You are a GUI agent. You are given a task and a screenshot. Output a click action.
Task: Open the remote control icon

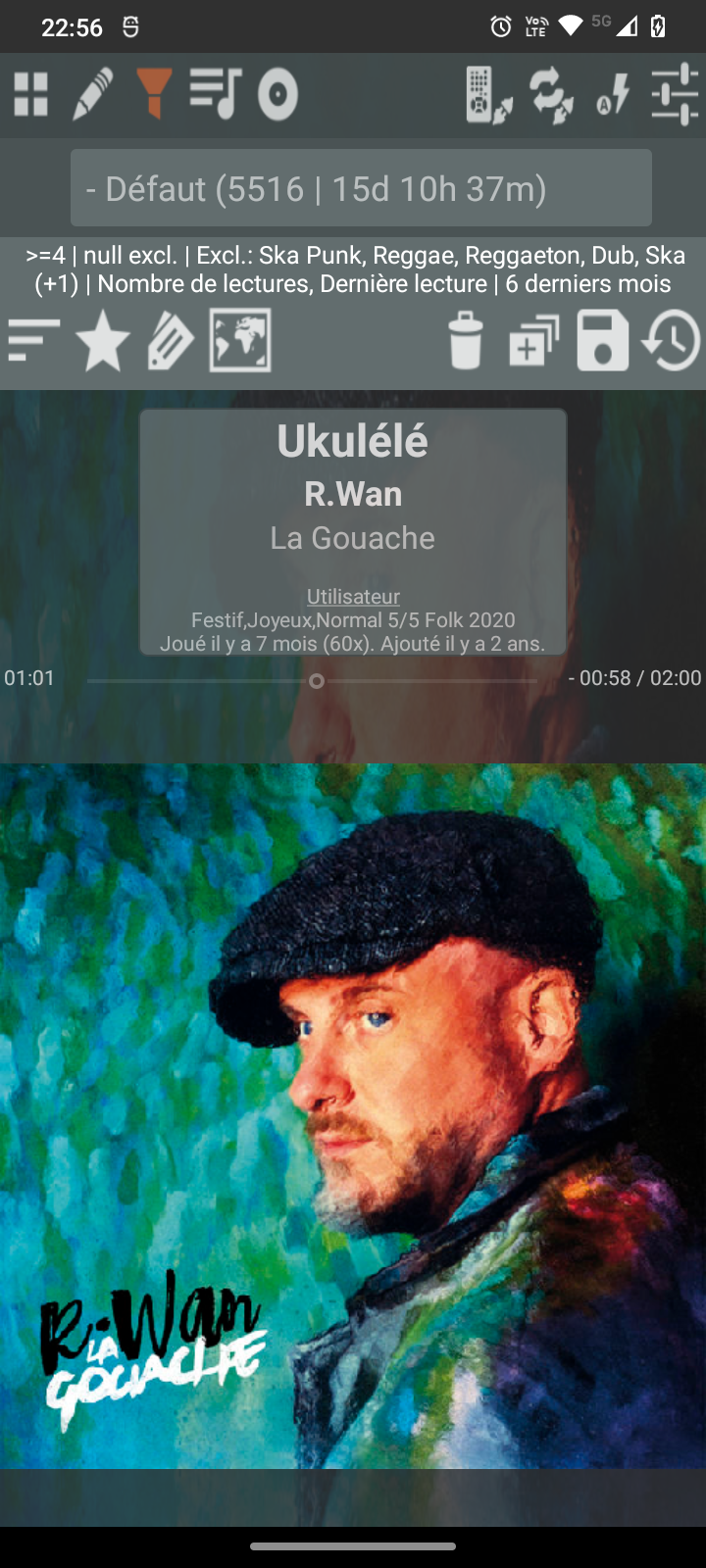(488, 95)
